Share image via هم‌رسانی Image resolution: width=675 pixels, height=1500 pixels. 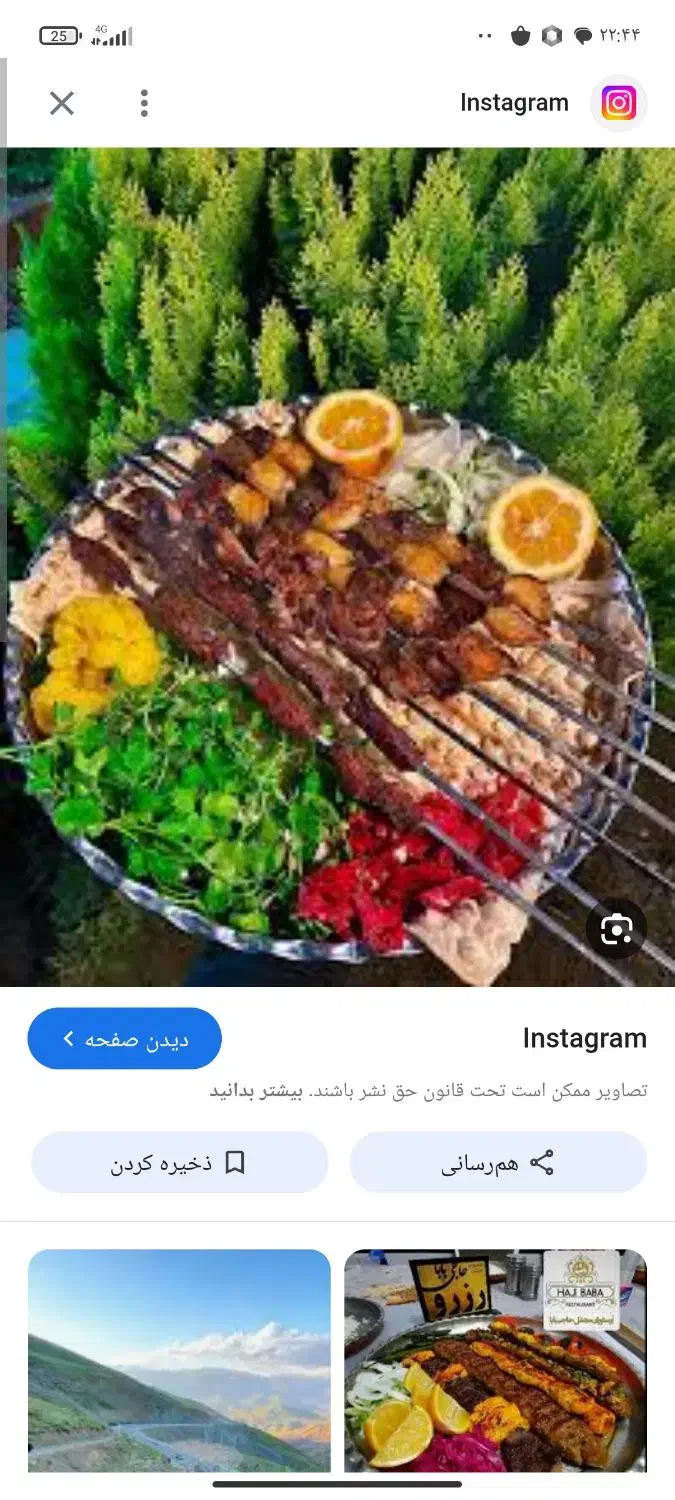pyautogui.click(x=498, y=1162)
